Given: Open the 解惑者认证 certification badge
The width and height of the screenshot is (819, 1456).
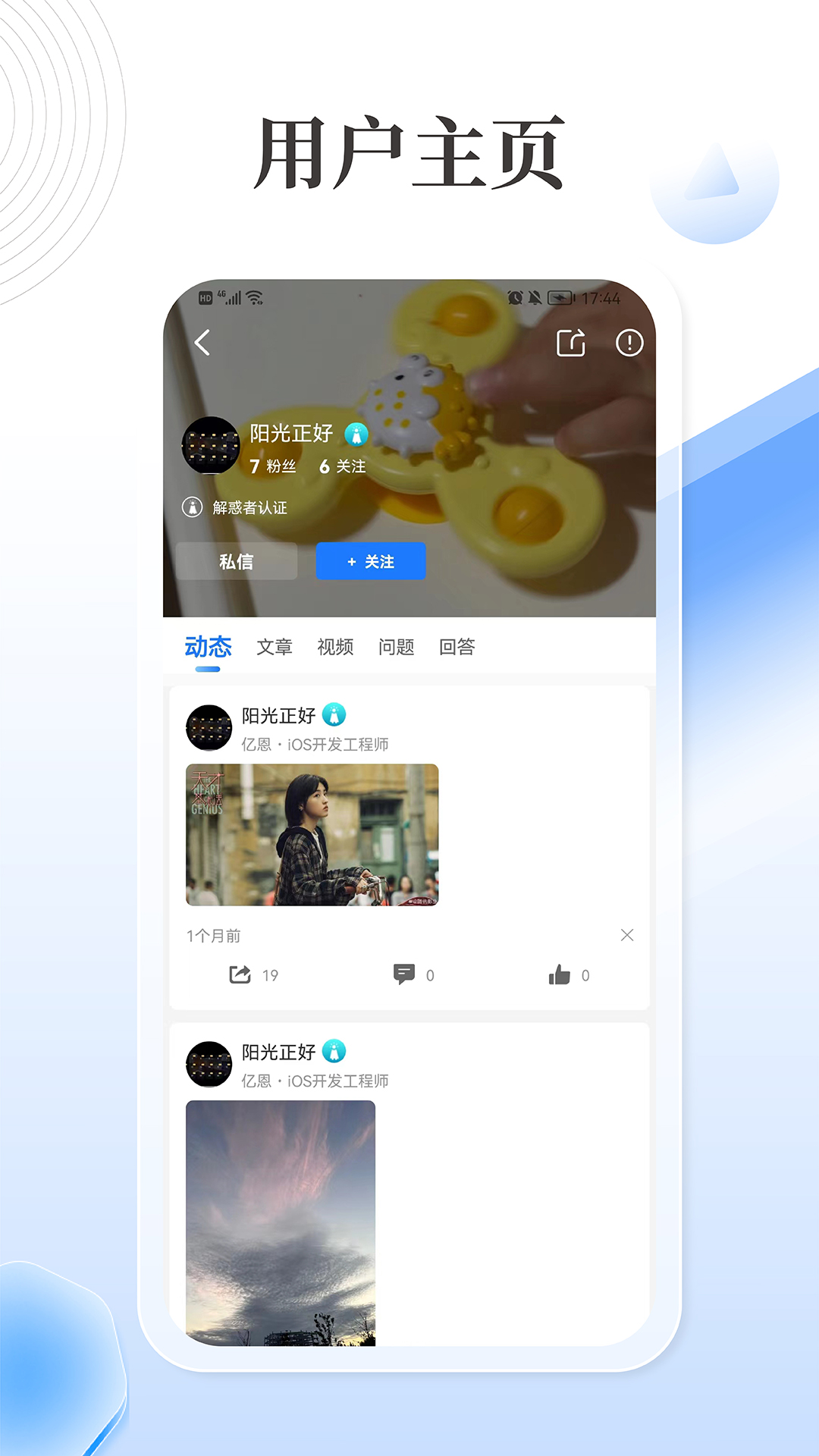Looking at the screenshot, I should click(x=235, y=510).
